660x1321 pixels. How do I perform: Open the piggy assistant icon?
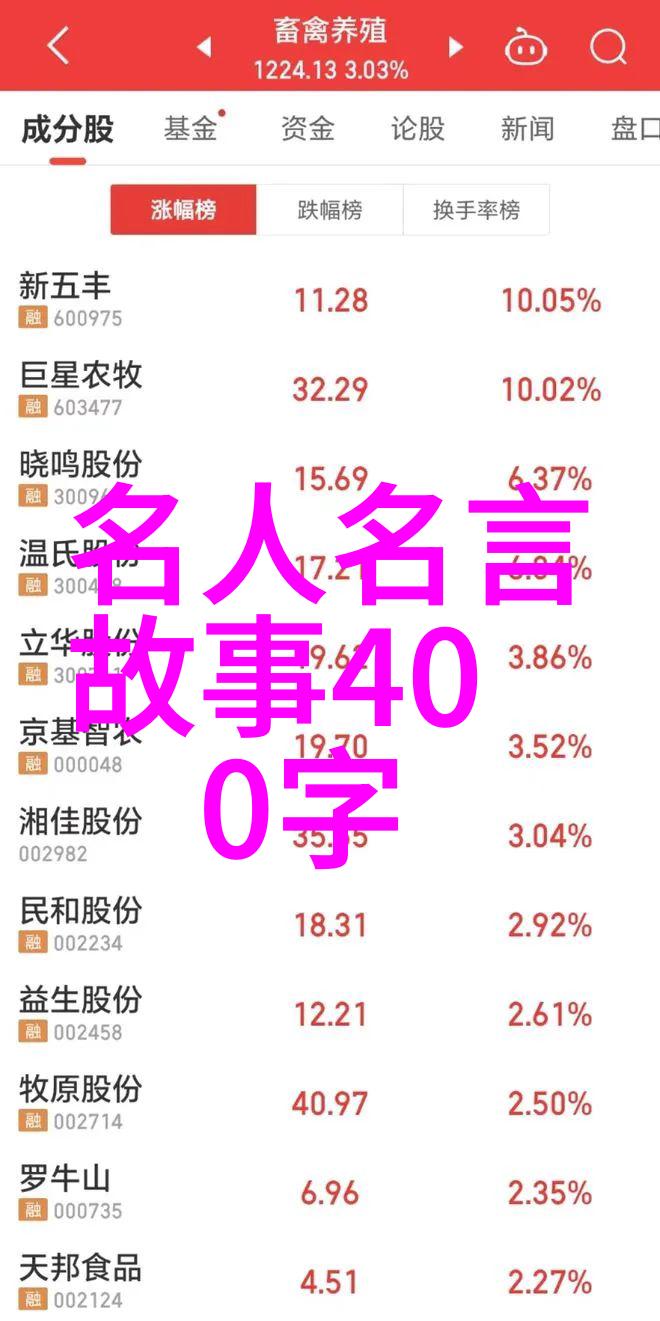point(525,46)
